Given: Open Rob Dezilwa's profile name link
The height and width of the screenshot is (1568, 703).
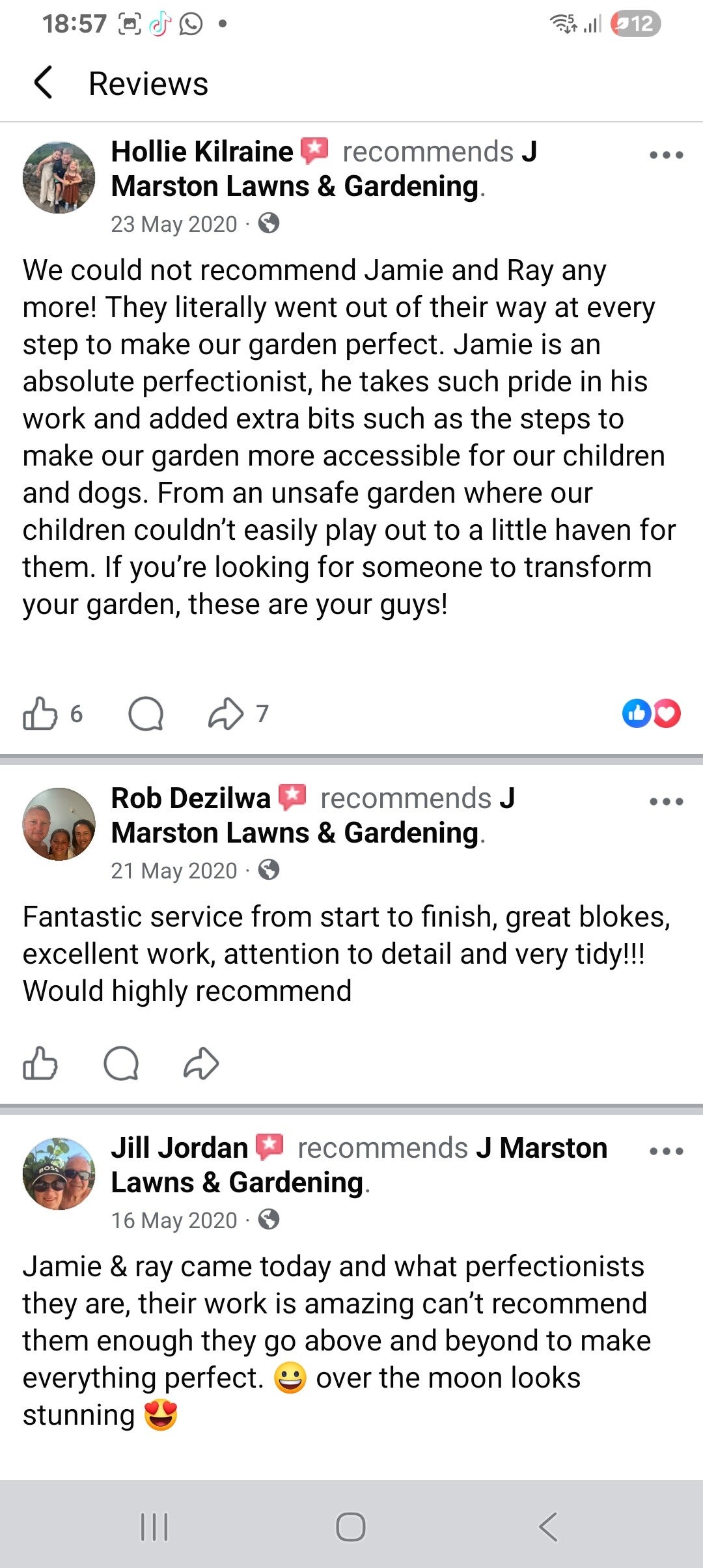Looking at the screenshot, I should click(190, 798).
